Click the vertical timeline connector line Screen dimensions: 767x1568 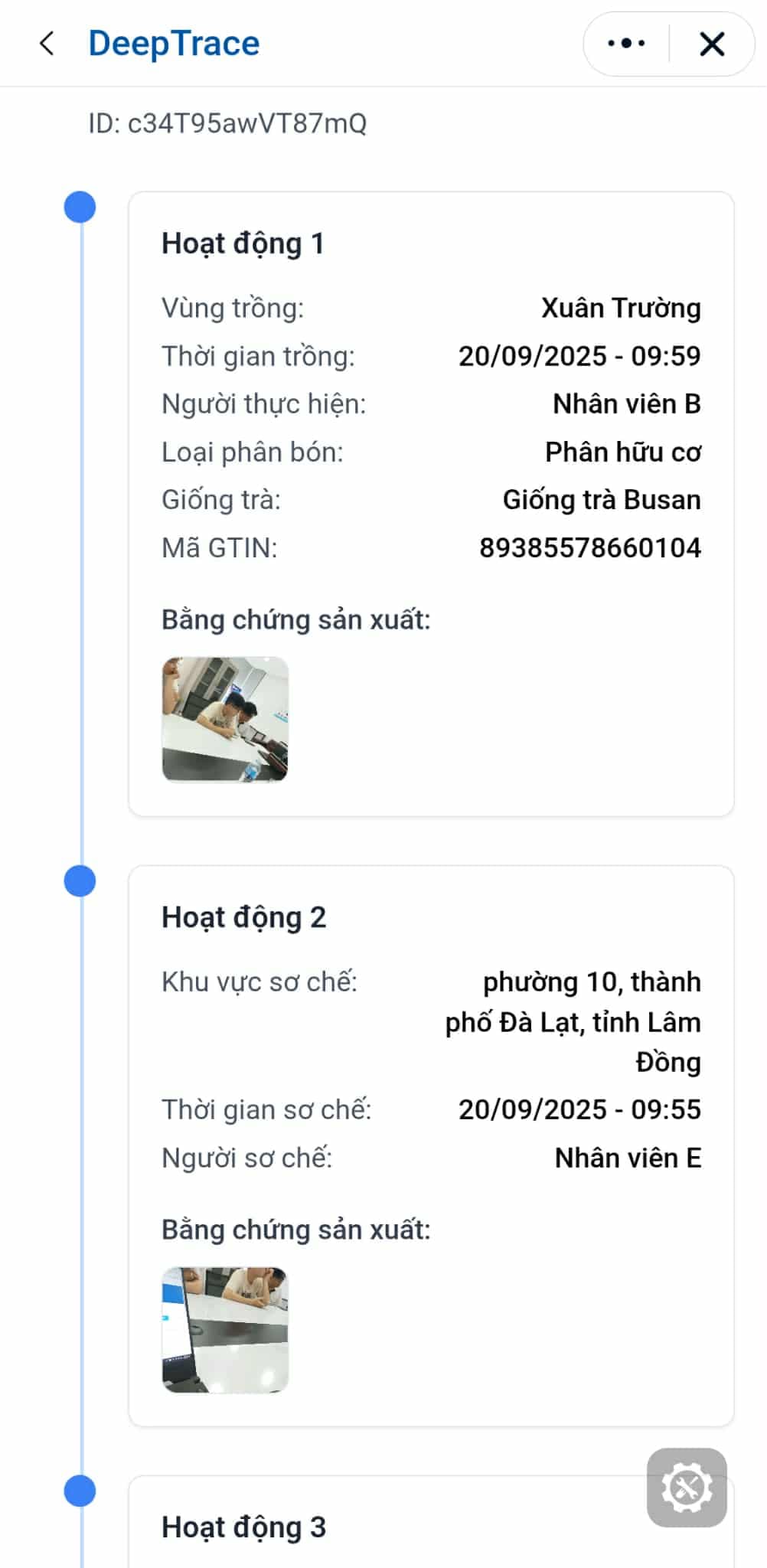(x=79, y=536)
